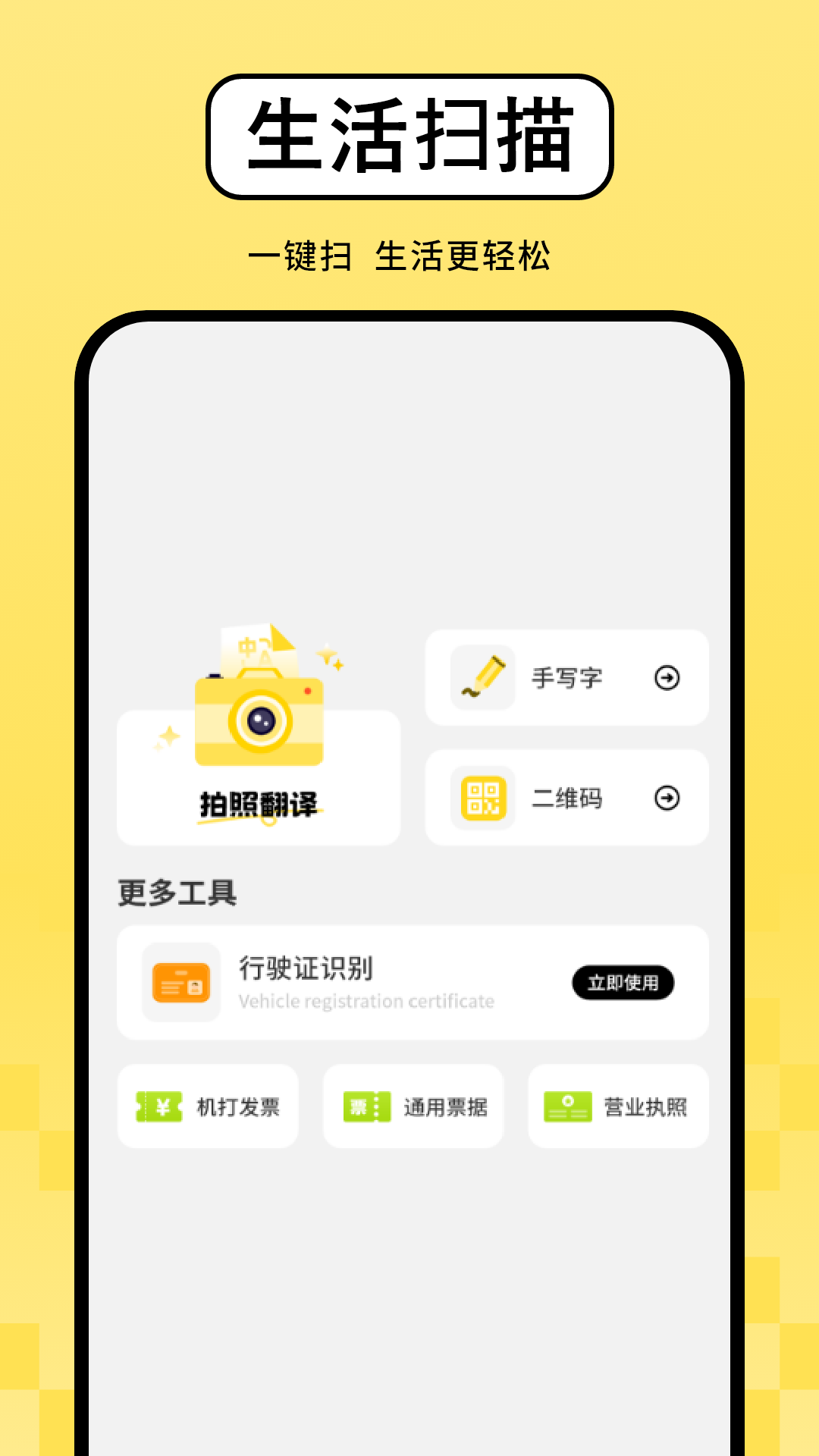This screenshot has width=819, height=1456.
Task: Select the Vehicle registration certificate subtitle
Action: (366, 1001)
